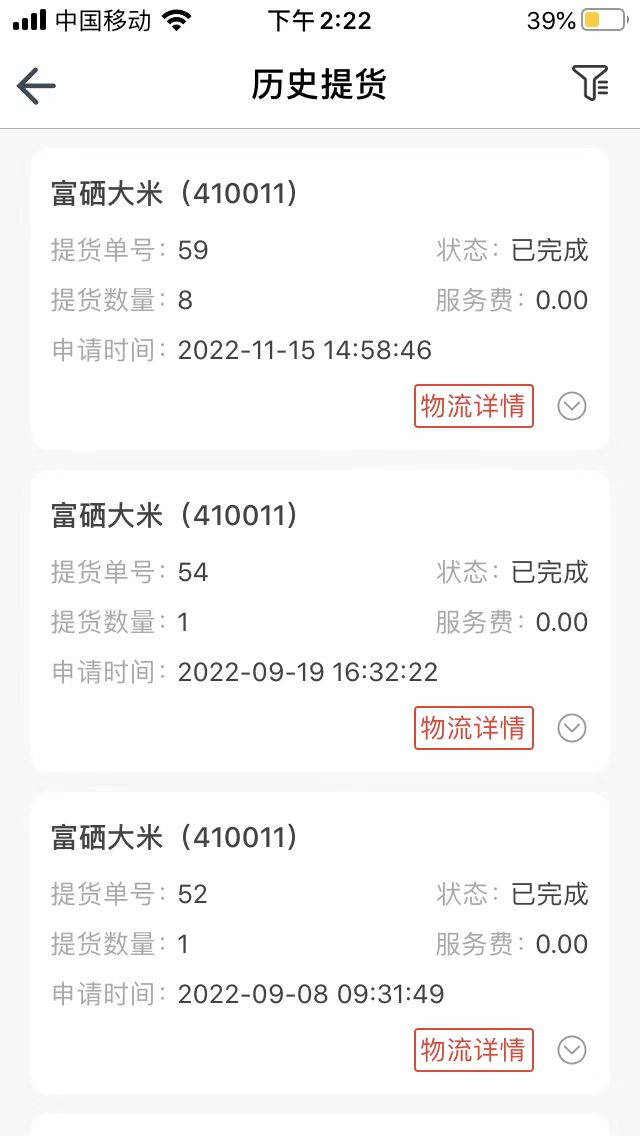Expand details of order number 59
Screen dimensions: 640x1136
tap(572, 406)
